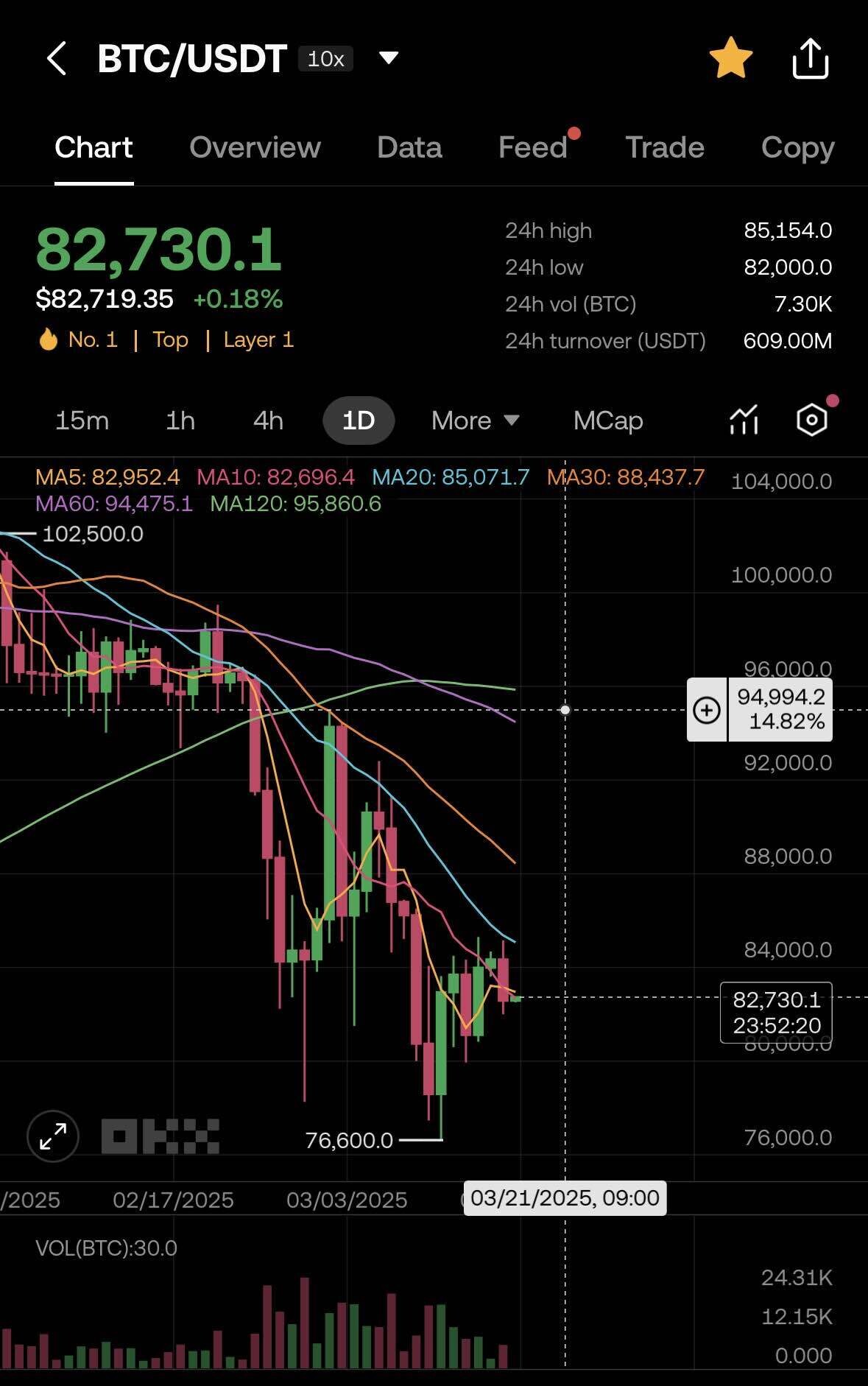Screen dimensions: 868x1386
Task: Show the MCap chart view
Action: 608,421
